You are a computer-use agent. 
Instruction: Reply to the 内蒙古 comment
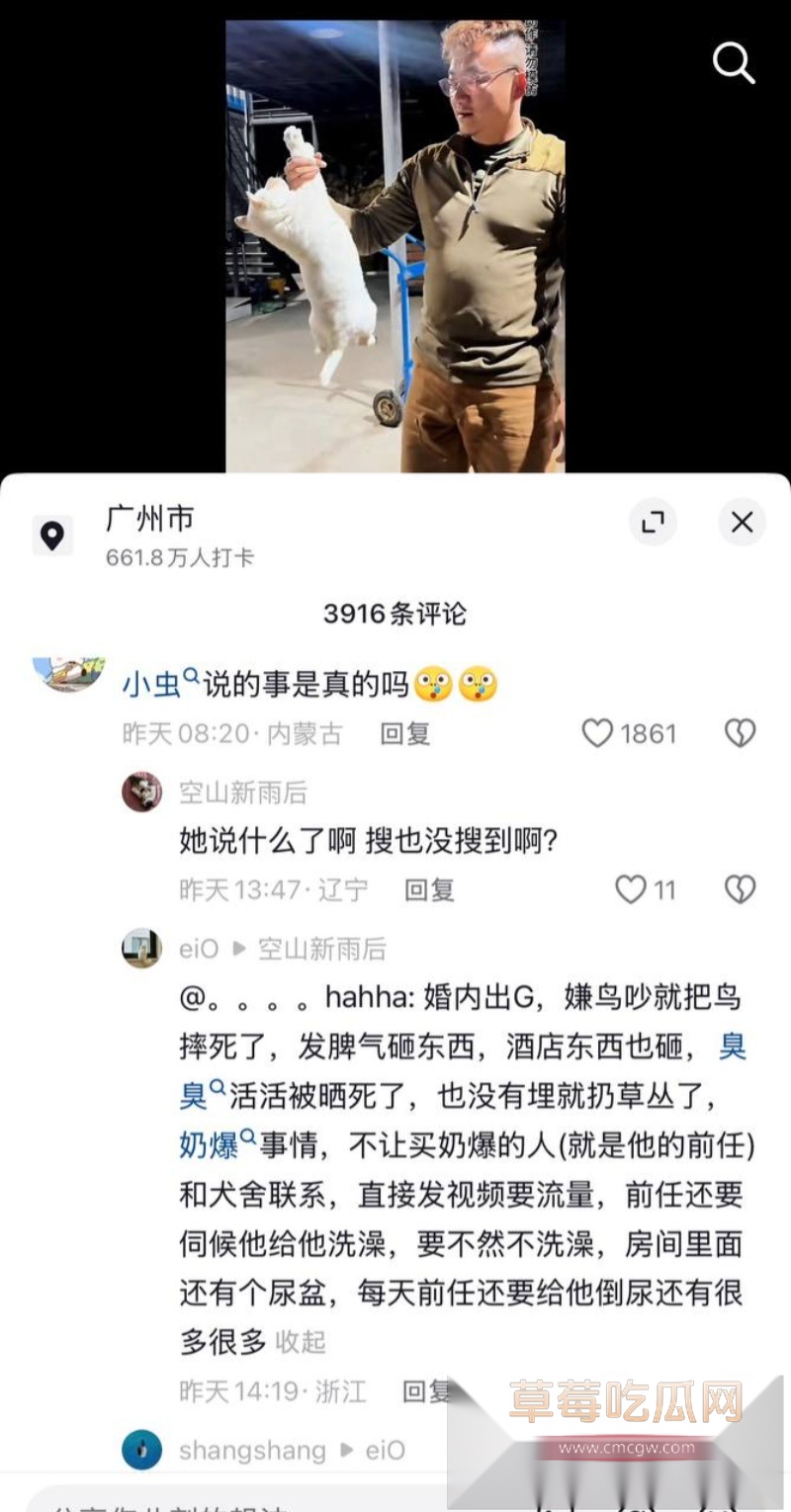coord(405,733)
